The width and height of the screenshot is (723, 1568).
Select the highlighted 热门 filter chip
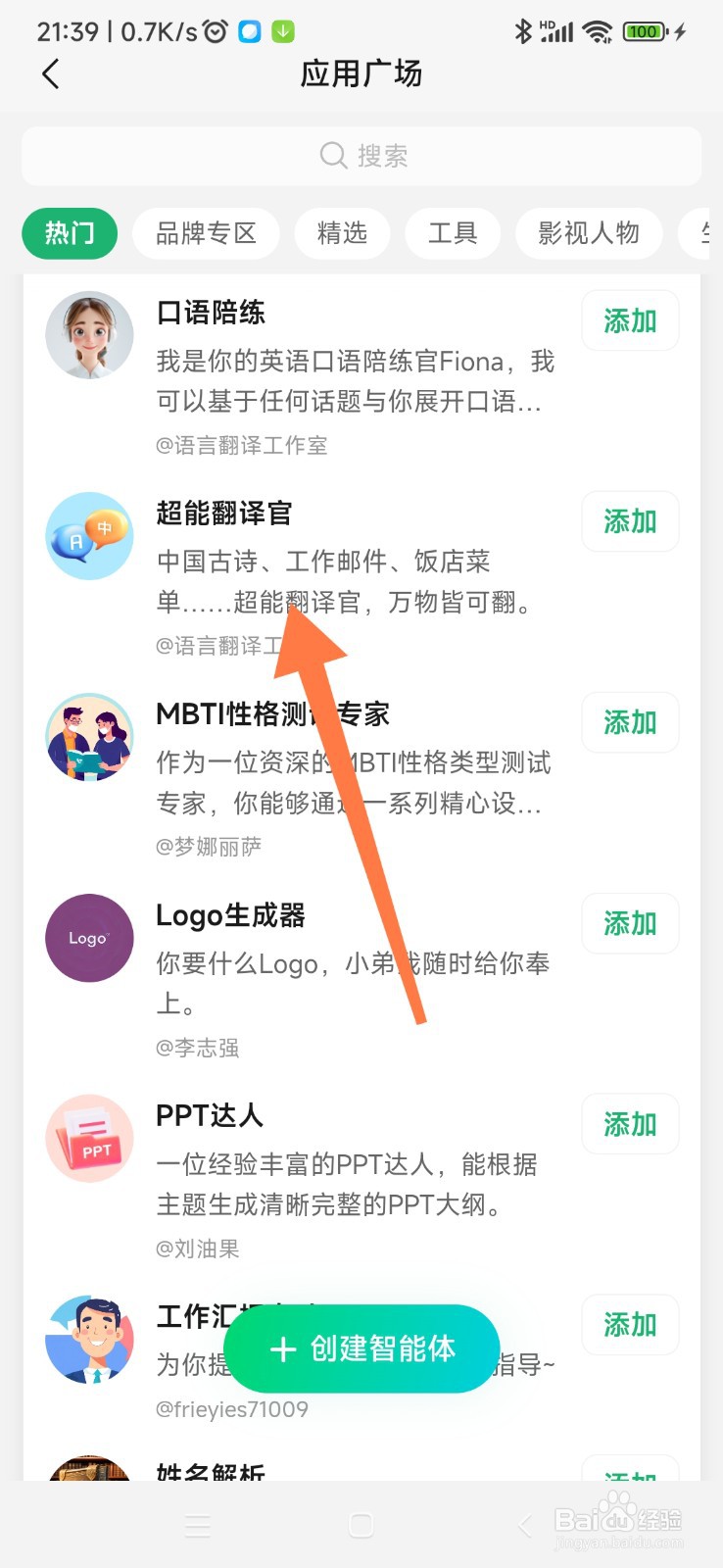pyautogui.click(x=69, y=233)
